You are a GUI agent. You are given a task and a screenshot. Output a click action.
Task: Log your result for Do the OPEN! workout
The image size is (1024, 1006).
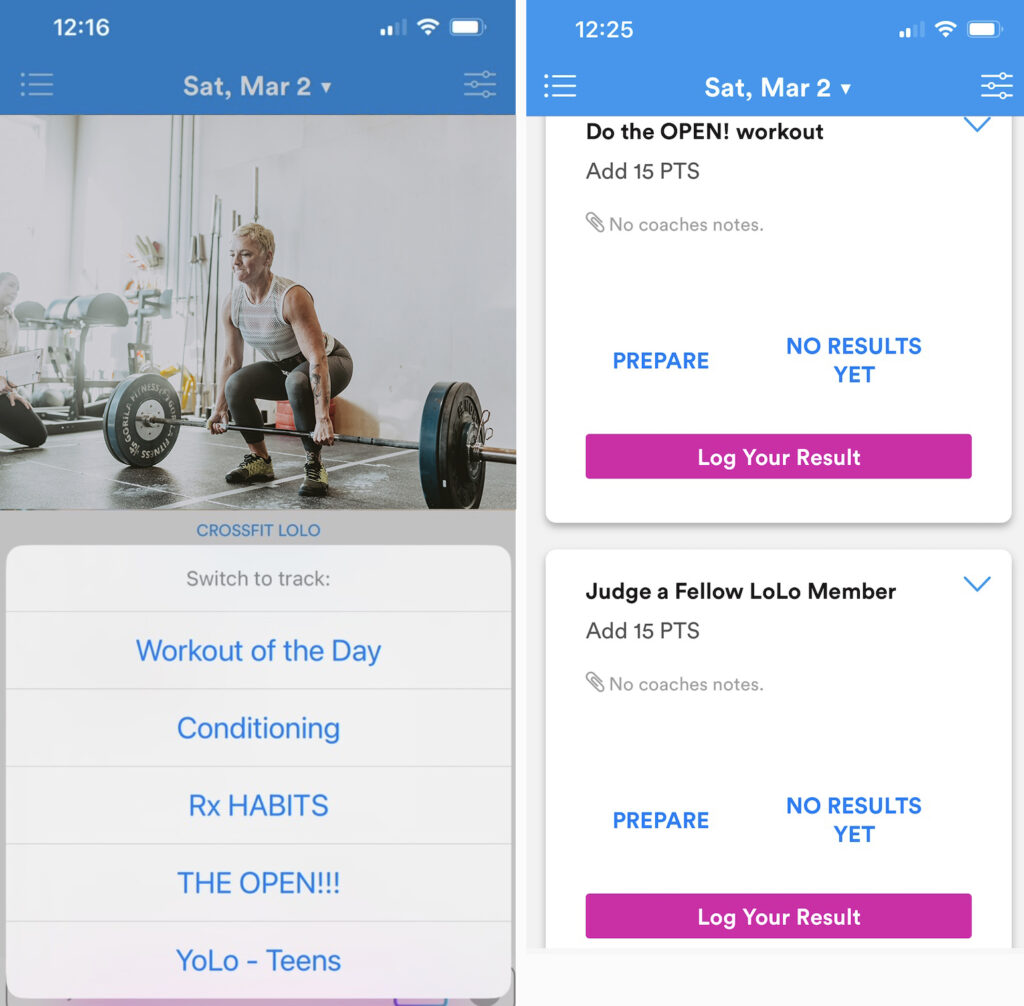778,457
